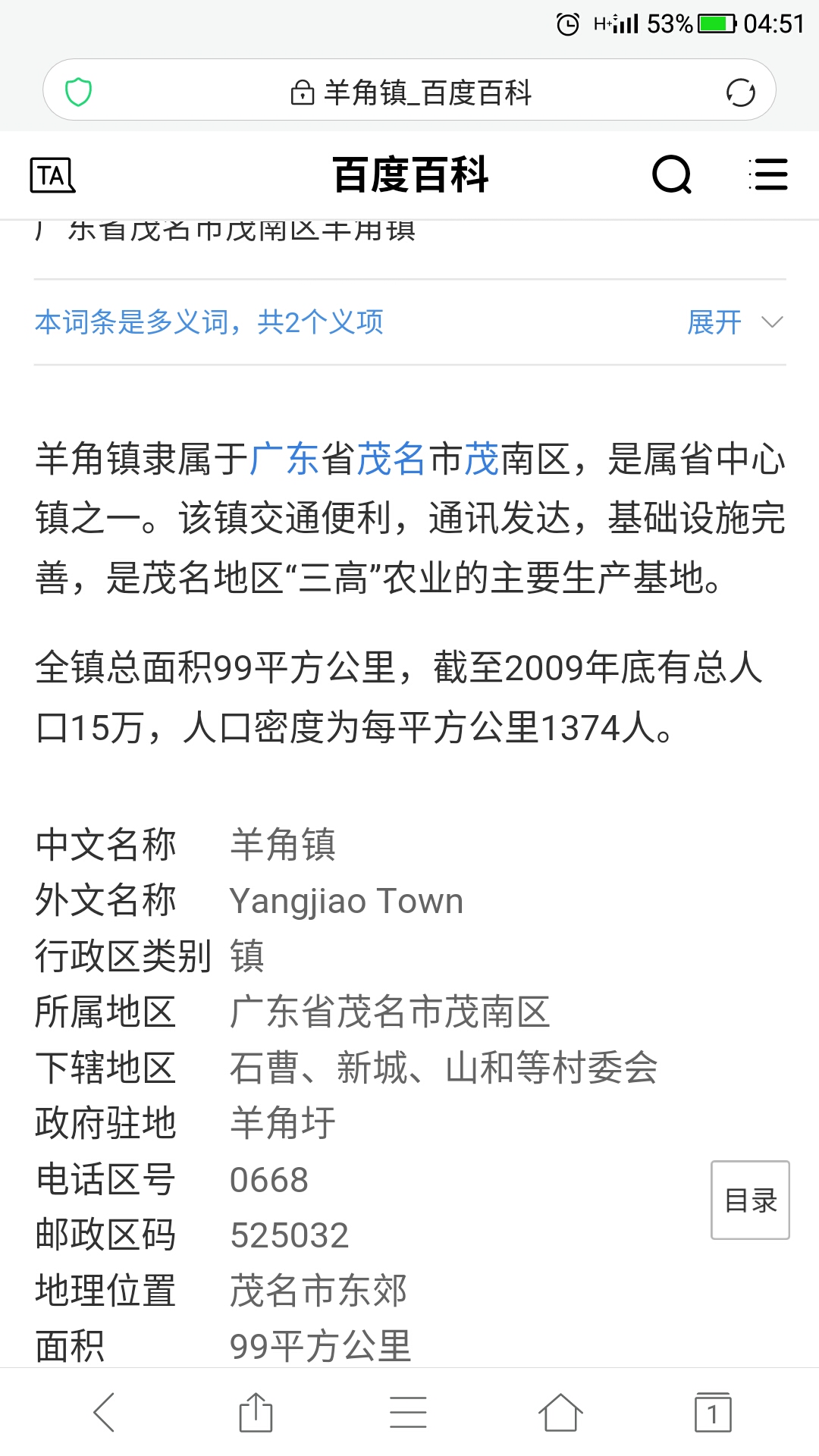Expand the 展开 disambiguation list
The height and width of the screenshot is (1456, 819).
734,322
